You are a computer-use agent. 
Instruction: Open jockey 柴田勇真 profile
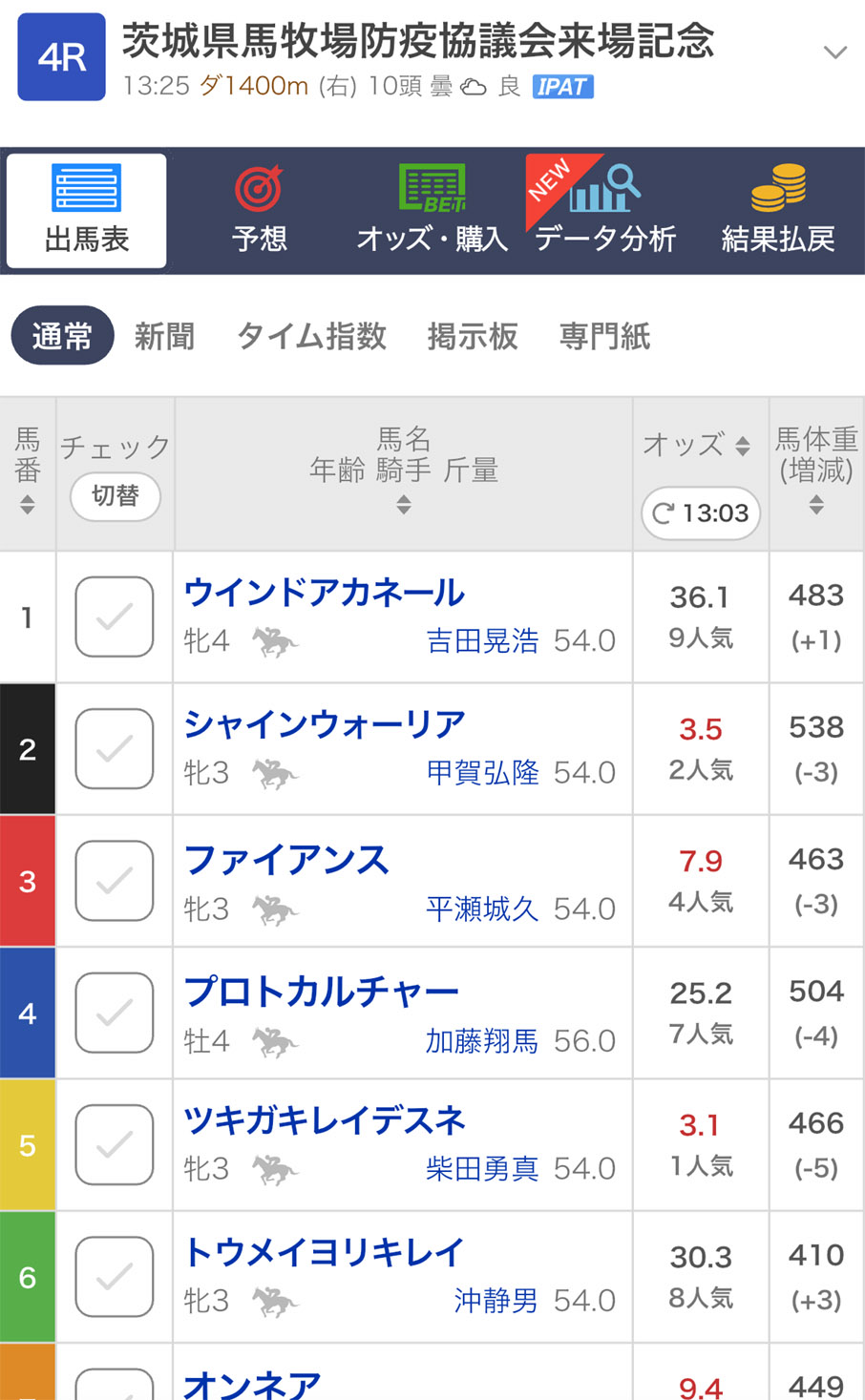click(x=482, y=1168)
